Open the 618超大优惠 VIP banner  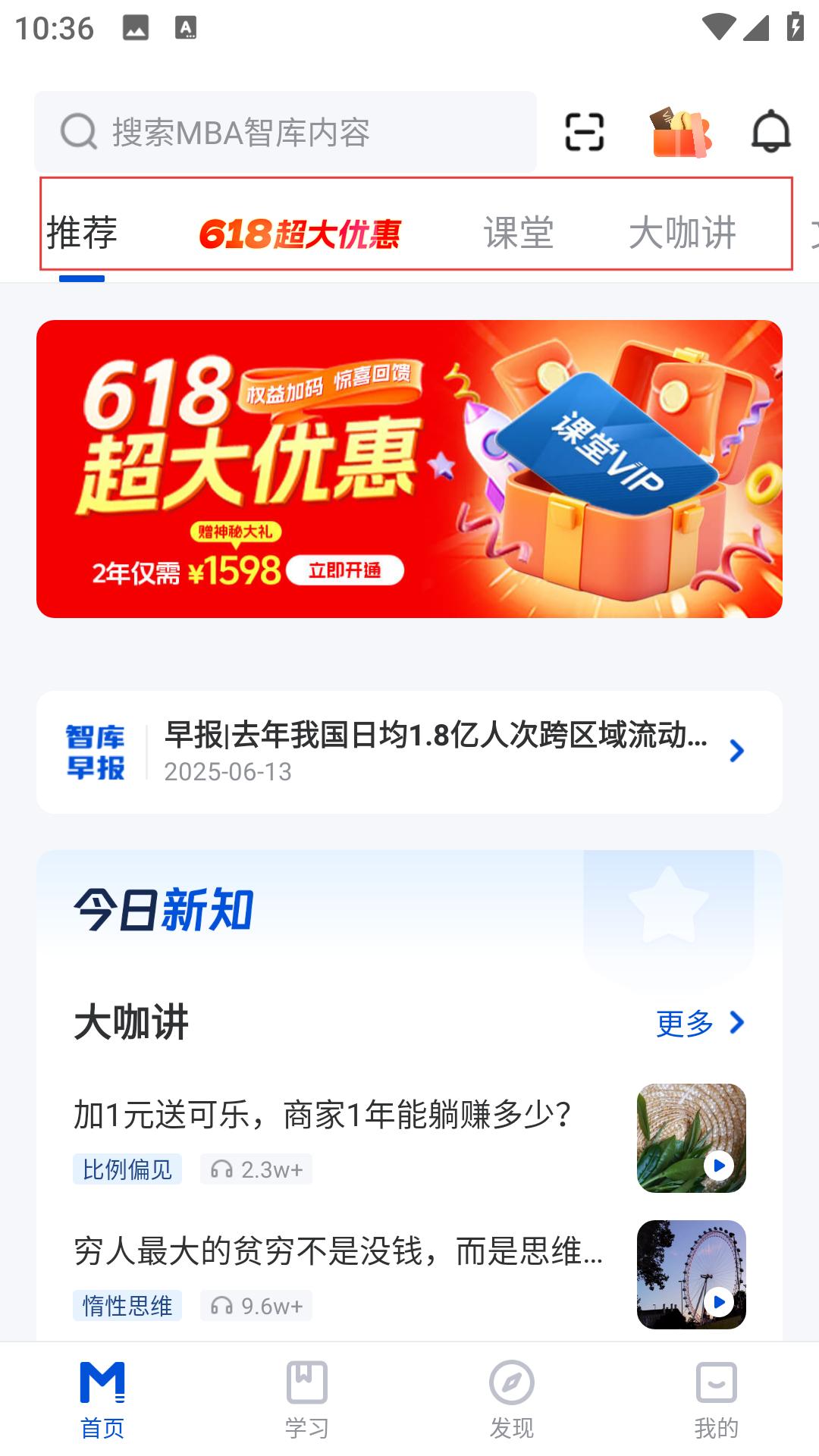pyautogui.click(x=409, y=469)
